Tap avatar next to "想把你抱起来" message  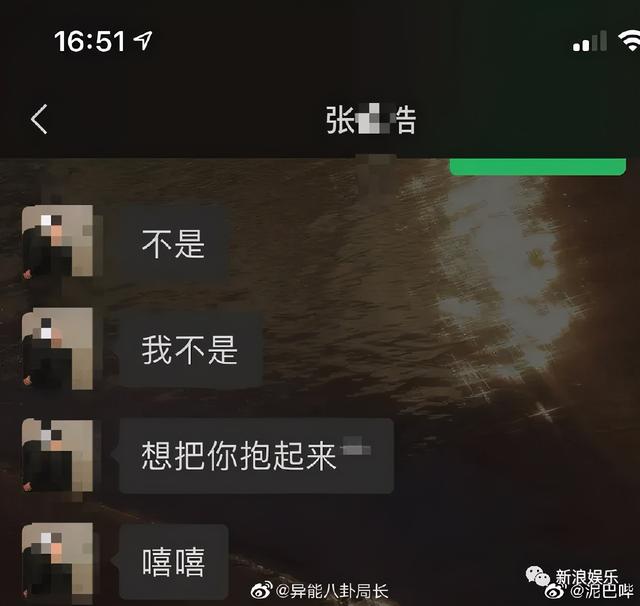point(57,456)
